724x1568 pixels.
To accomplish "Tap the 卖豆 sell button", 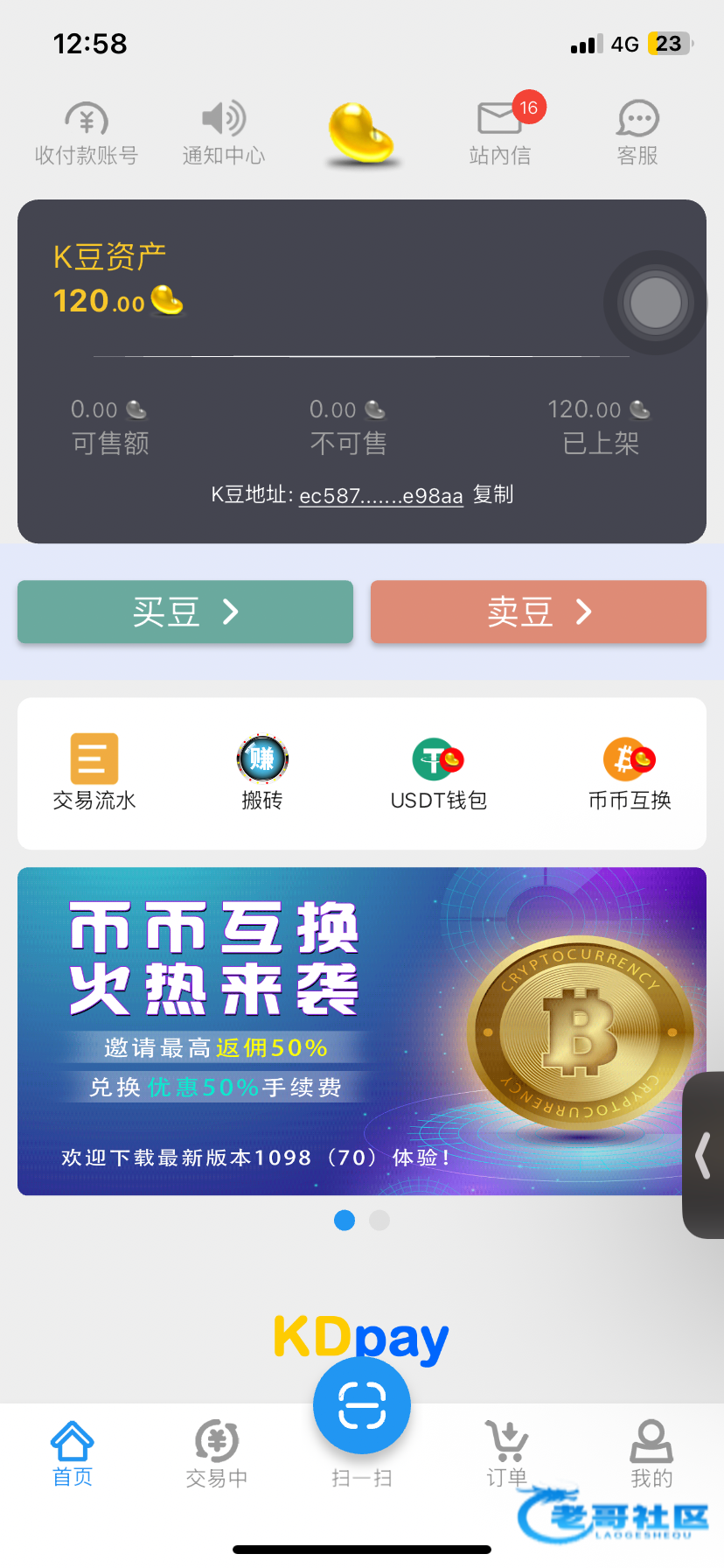I will 539,612.
